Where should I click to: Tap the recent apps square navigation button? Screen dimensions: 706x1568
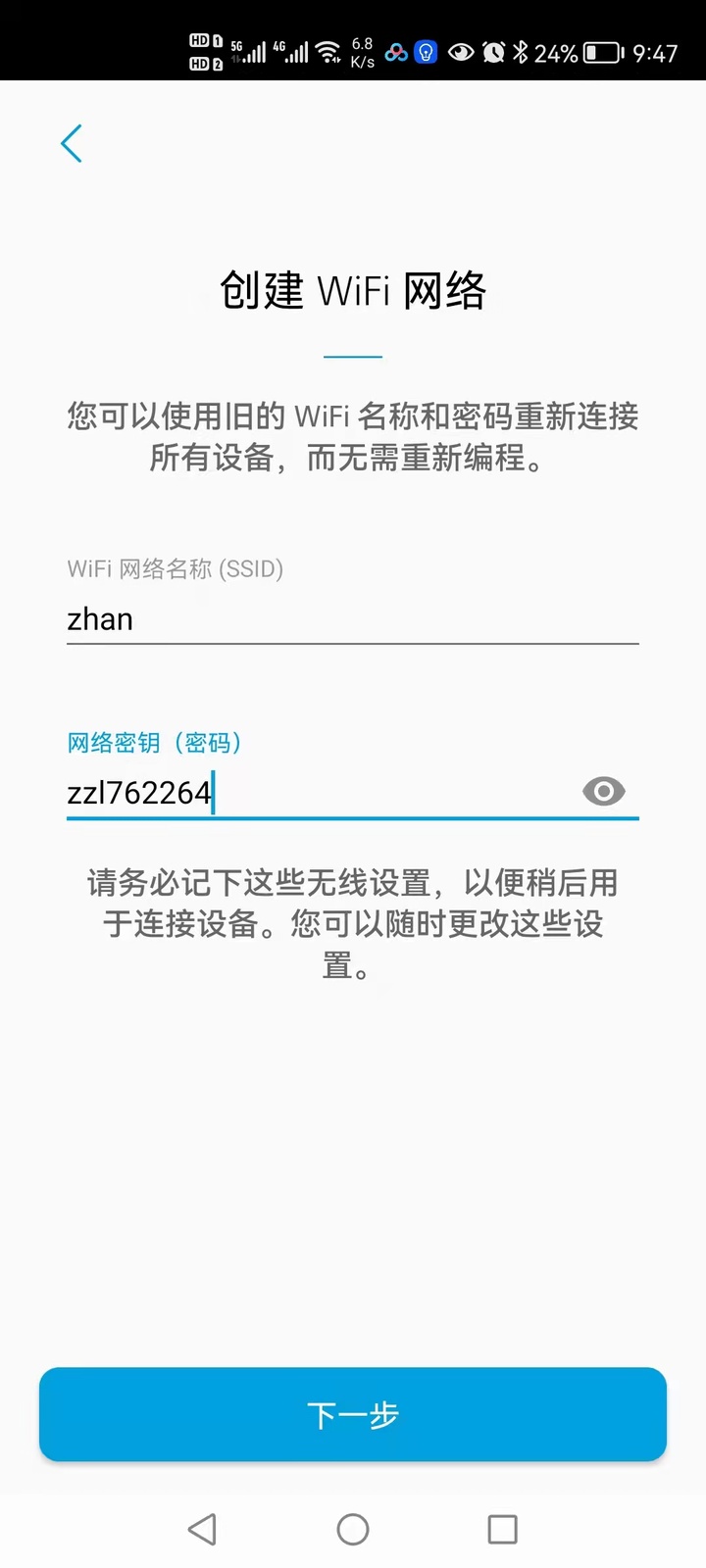[x=502, y=1529]
